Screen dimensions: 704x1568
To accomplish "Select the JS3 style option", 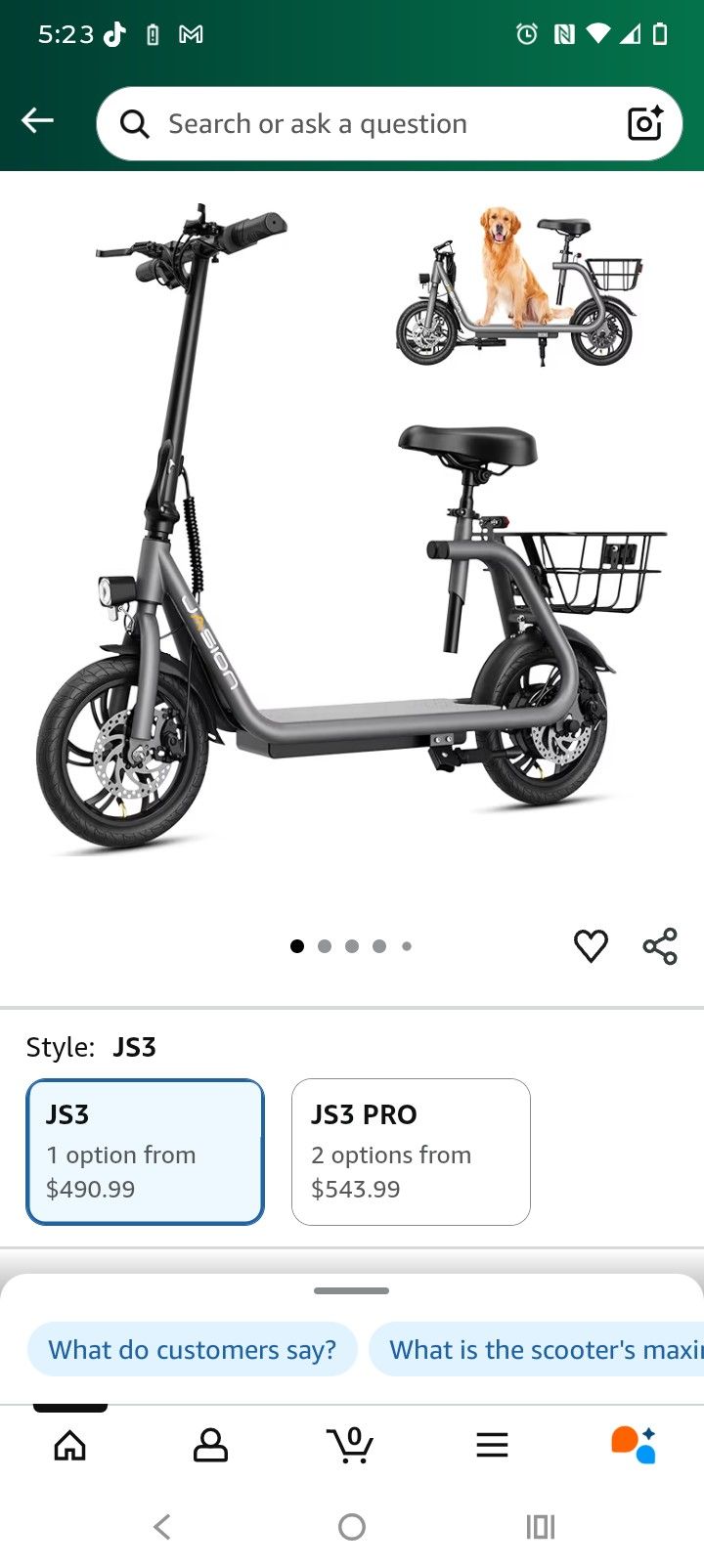I will coord(145,1151).
